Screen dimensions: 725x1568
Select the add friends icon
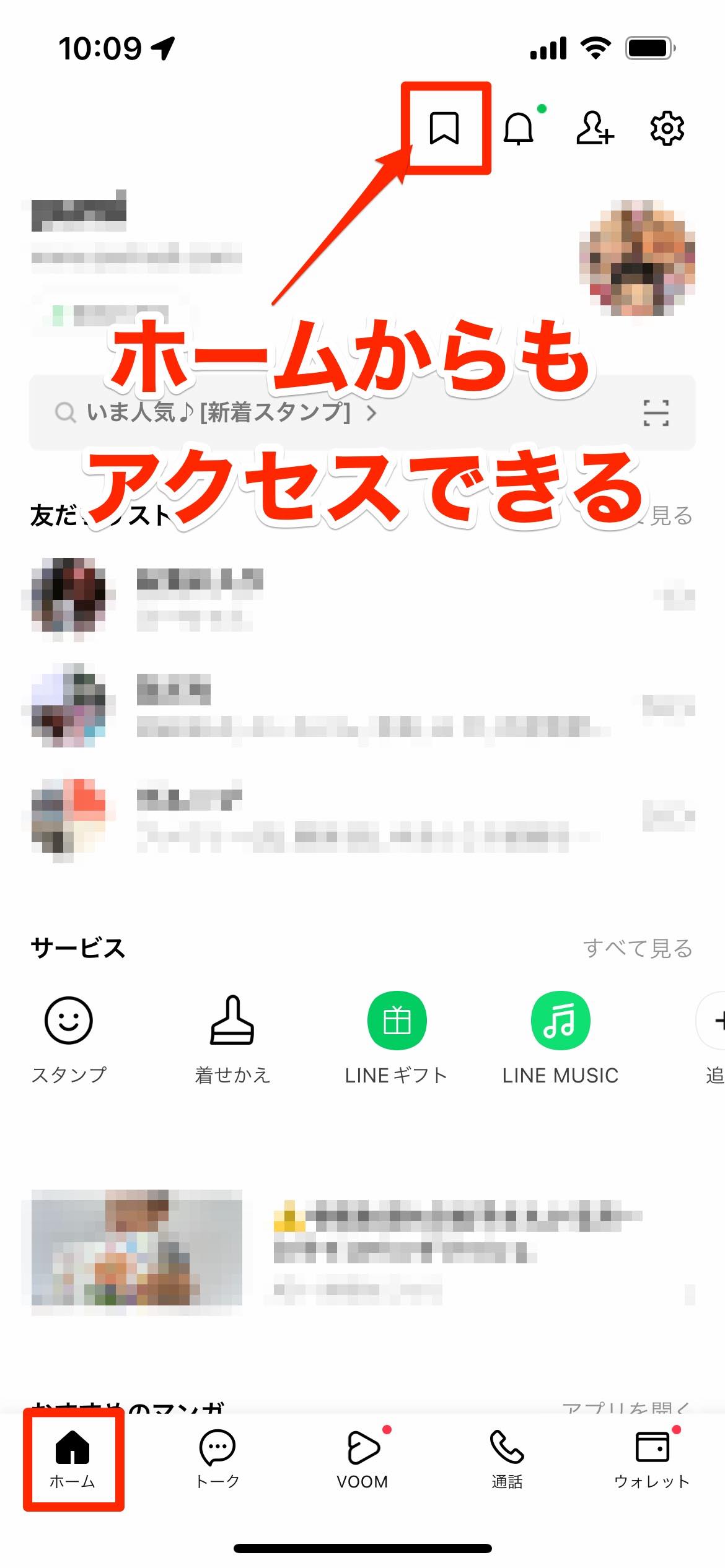pyautogui.click(x=596, y=129)
